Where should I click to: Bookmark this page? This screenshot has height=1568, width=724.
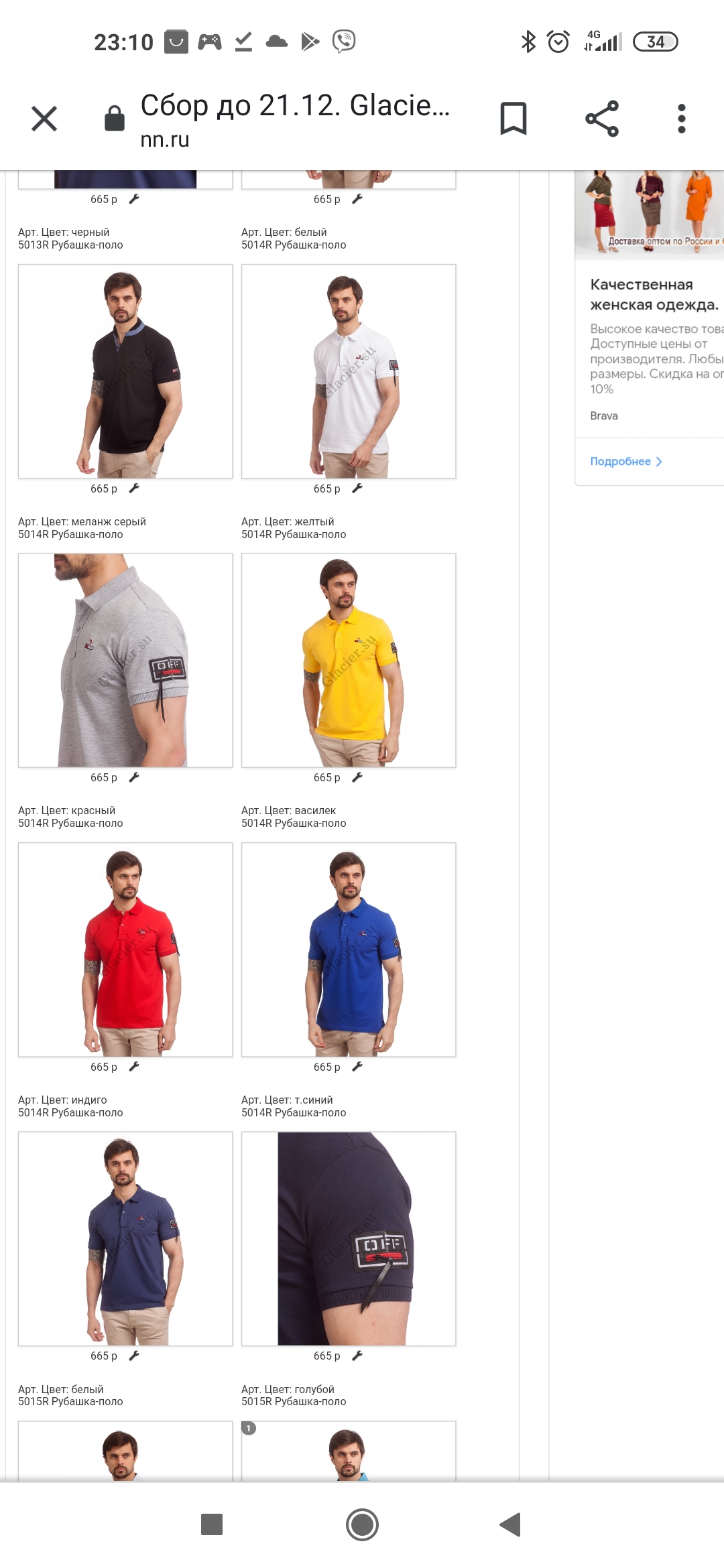(x=514, y=119)
